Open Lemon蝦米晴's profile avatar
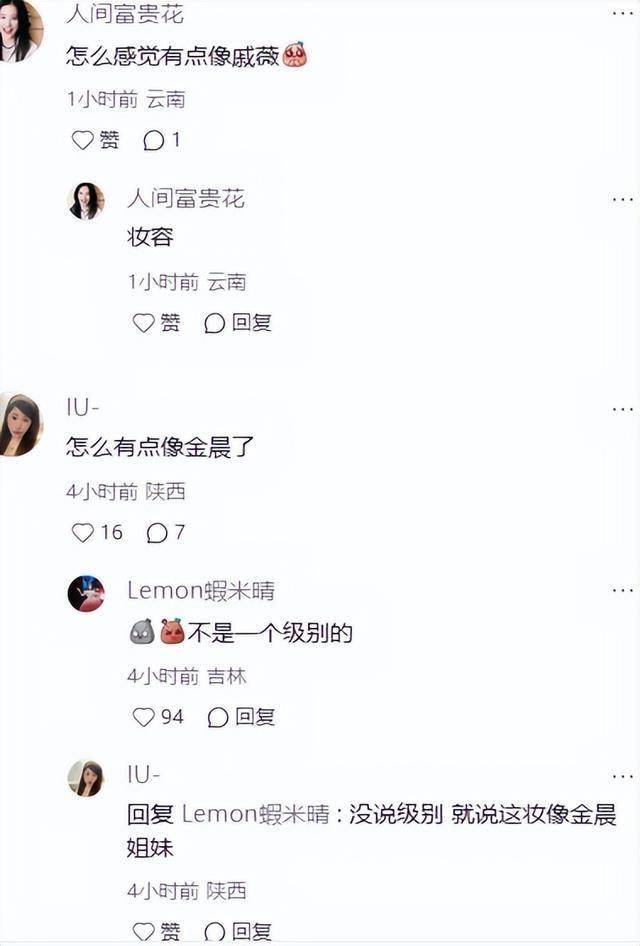 (86, 593)
